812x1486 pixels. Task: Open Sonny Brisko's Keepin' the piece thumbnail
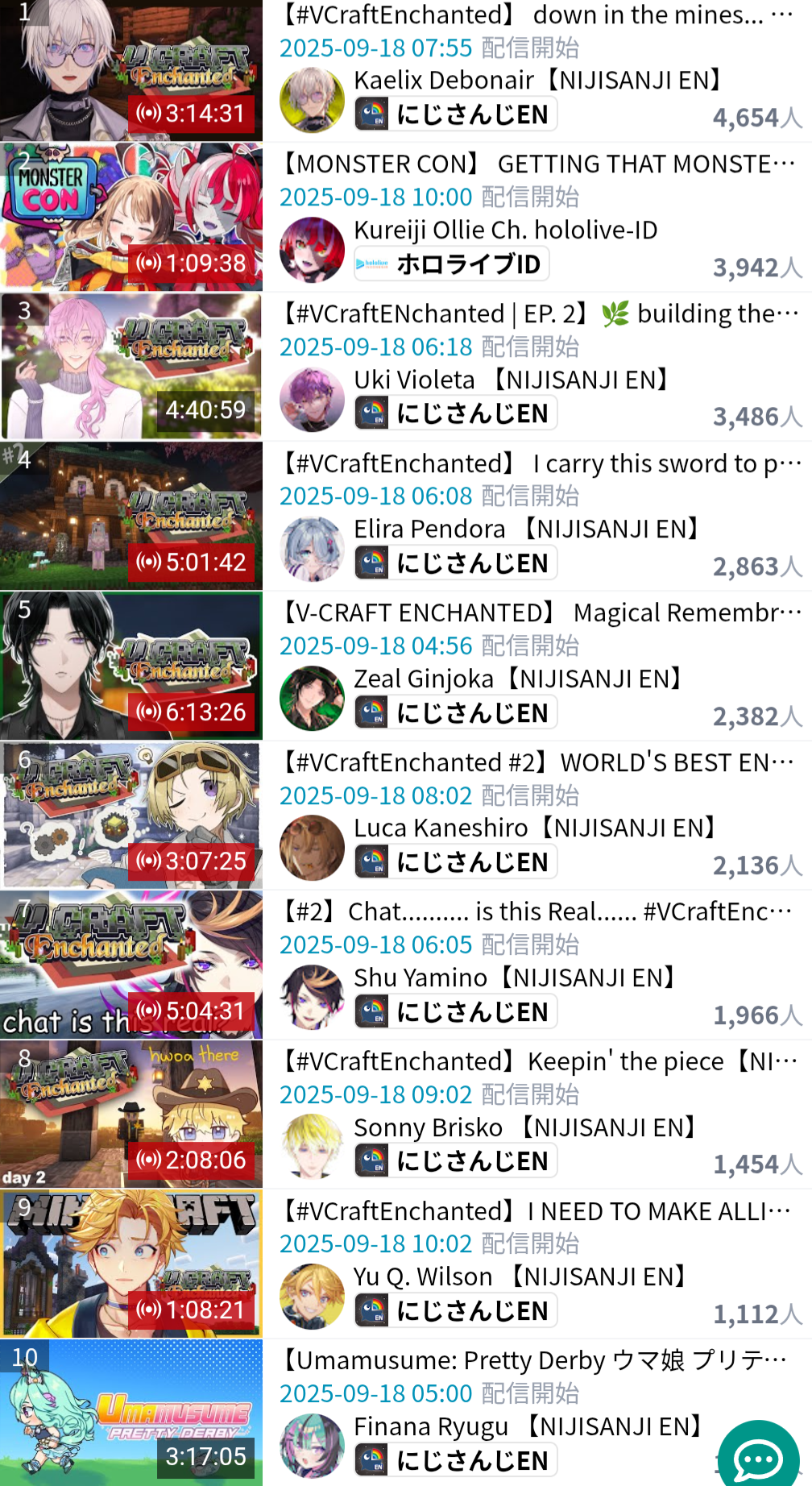131,1114
